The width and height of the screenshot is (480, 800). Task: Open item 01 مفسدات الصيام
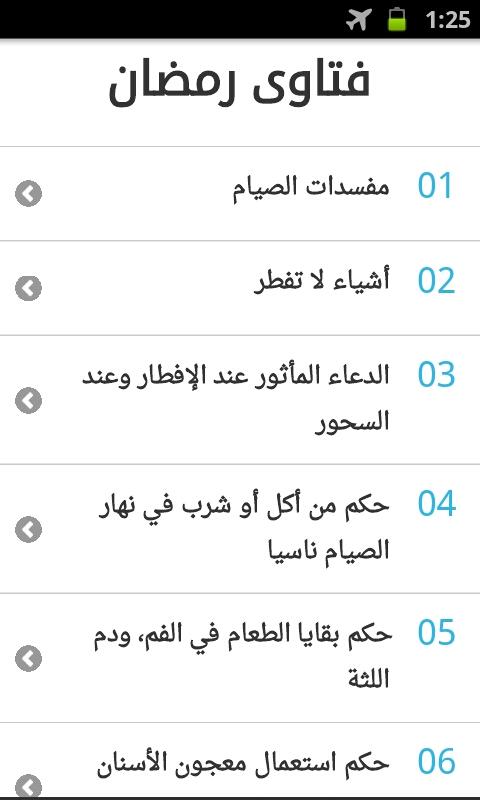(x=240, y=193)
